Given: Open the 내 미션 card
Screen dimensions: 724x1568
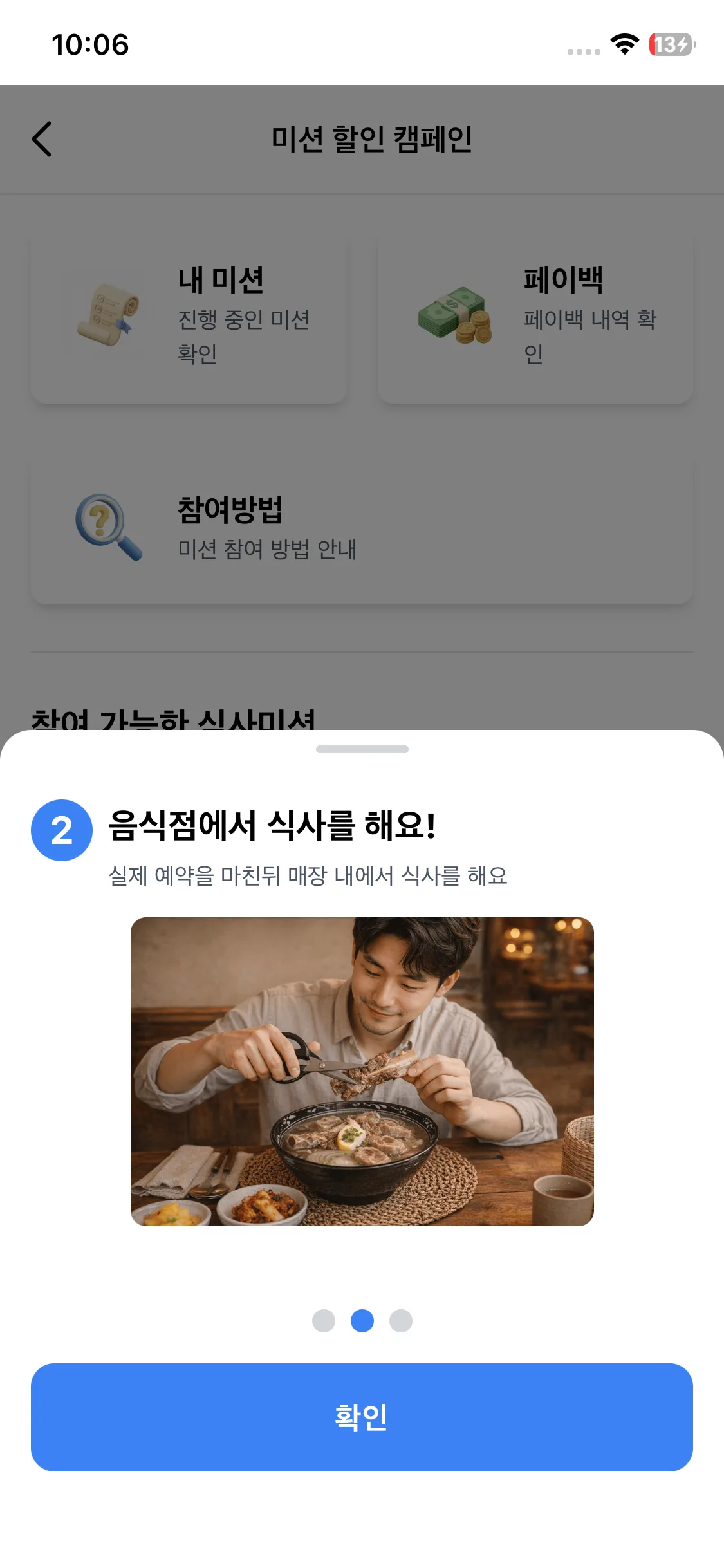Looking at the screenshot, I should 189,320.
